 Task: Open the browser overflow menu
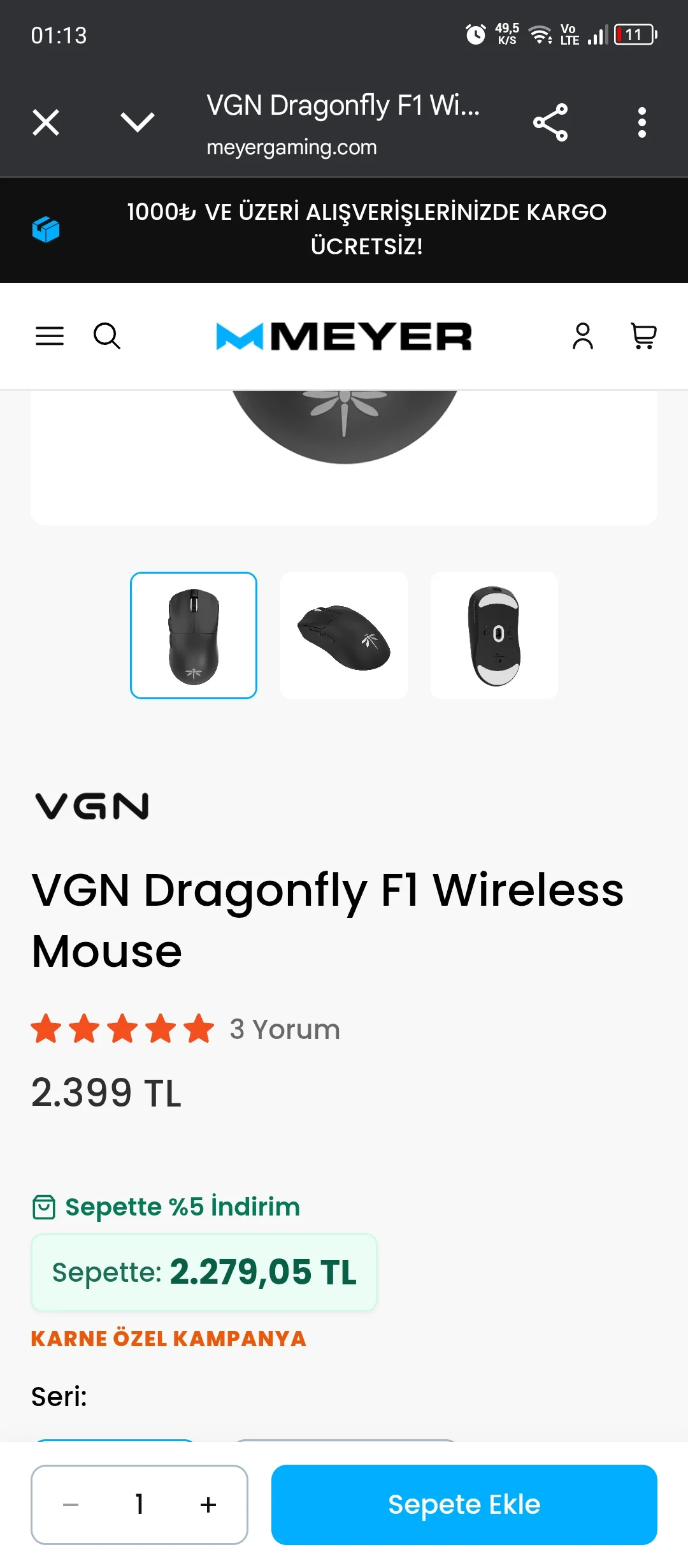641,122
